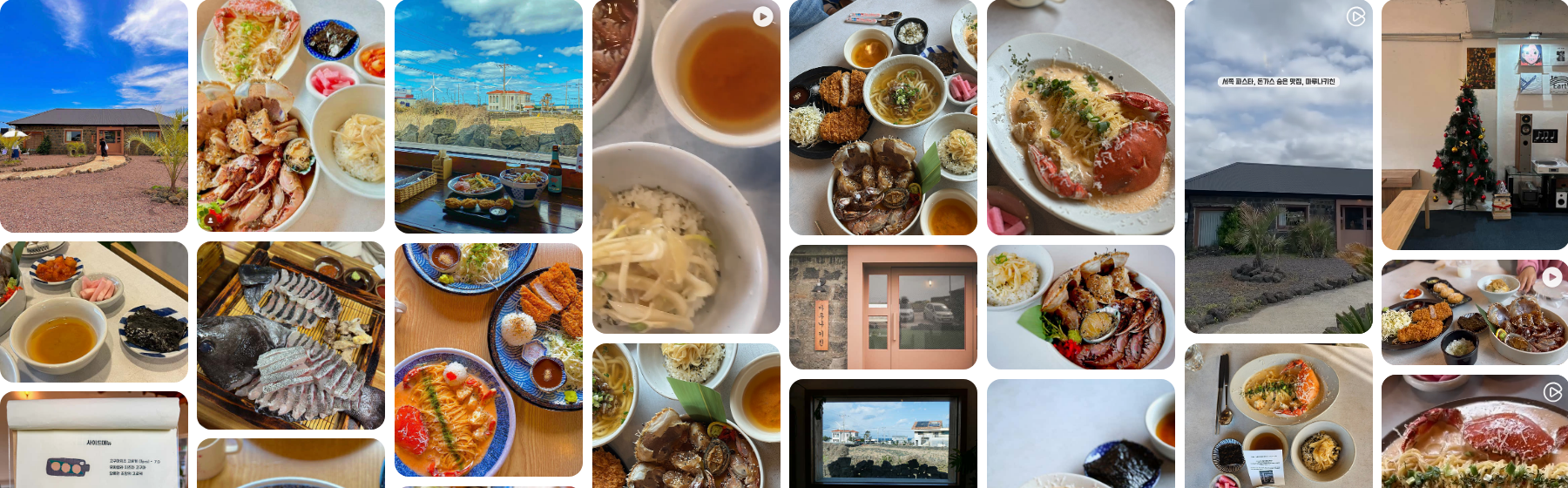The image size is (1568, 488).
Task: Open the photo of the view through a dark window
Action: click(x=882, y=433)
